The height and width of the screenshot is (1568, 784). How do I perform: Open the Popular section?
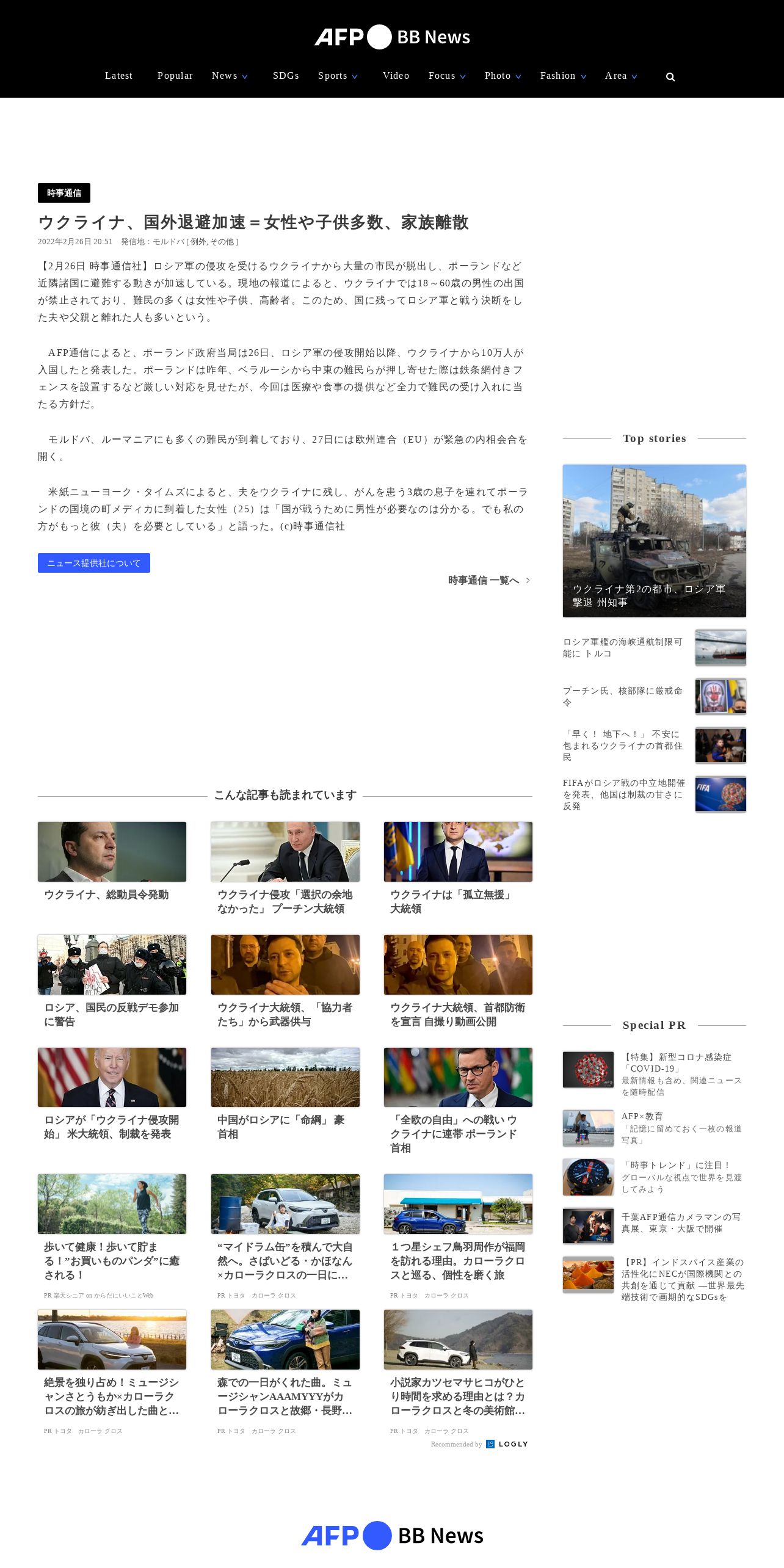[x=175, y=76]
